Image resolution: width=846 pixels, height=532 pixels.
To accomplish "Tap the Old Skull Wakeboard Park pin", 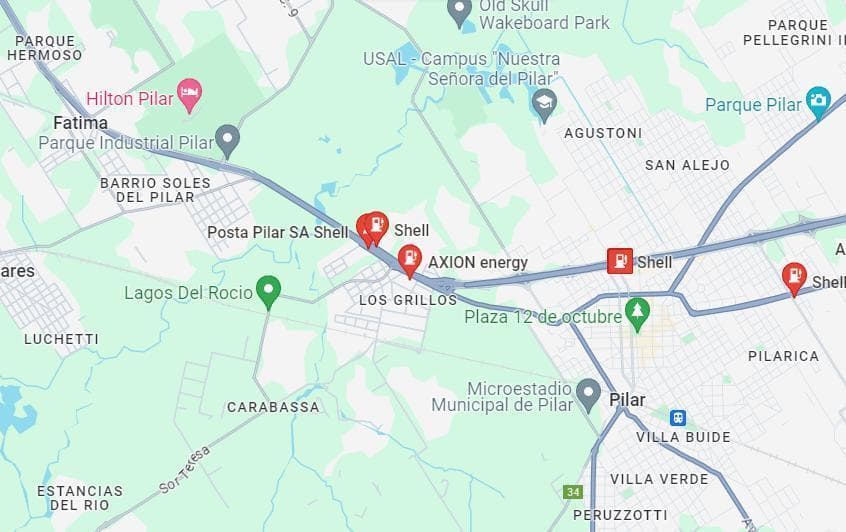I will pyautogui.click(x=460, y=12).
